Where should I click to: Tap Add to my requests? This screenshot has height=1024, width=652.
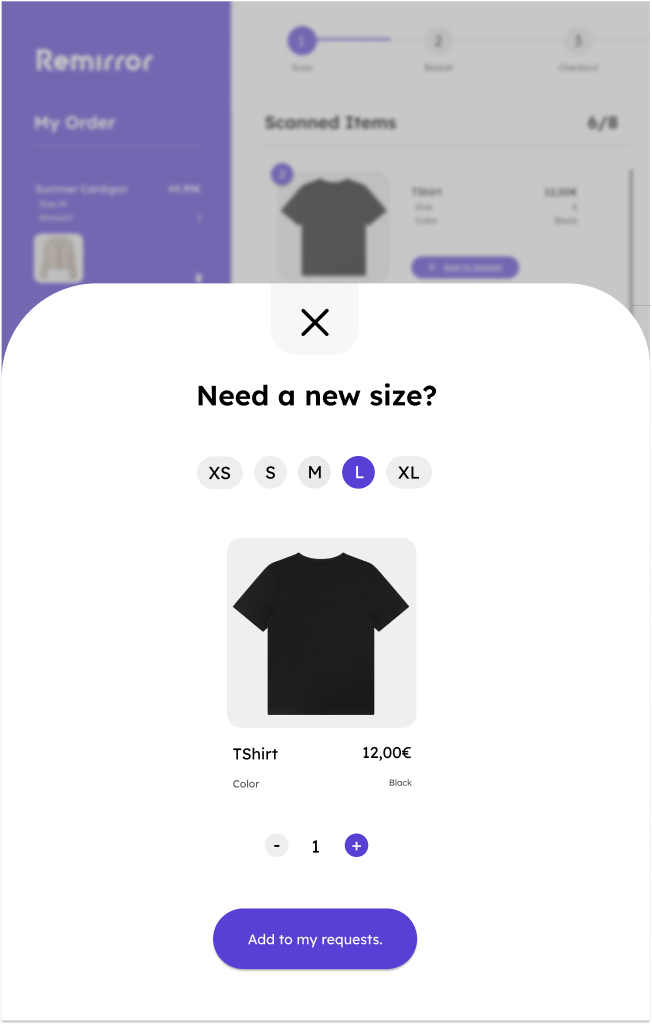[315, 939]
